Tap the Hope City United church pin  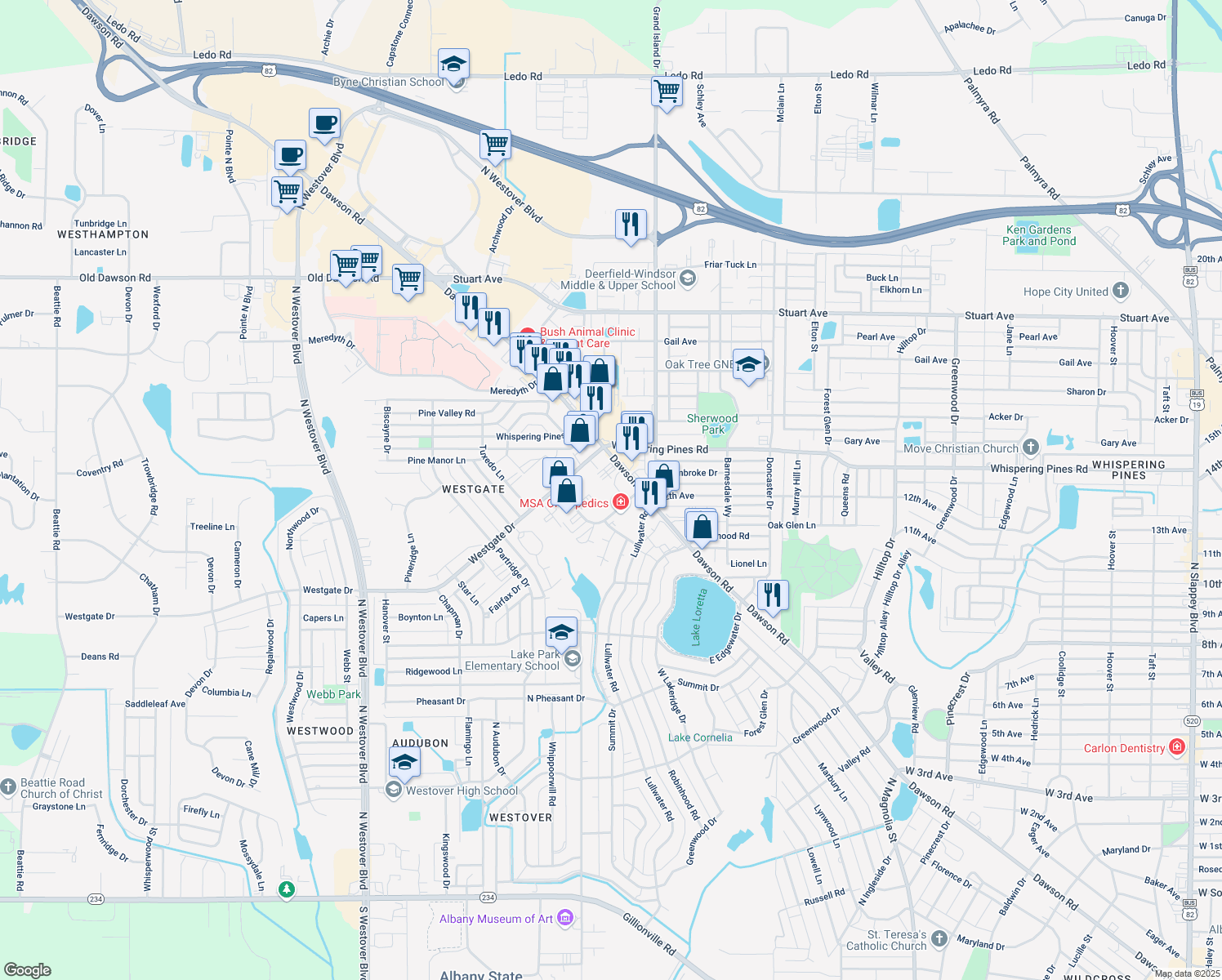[x=1121, y=291]
